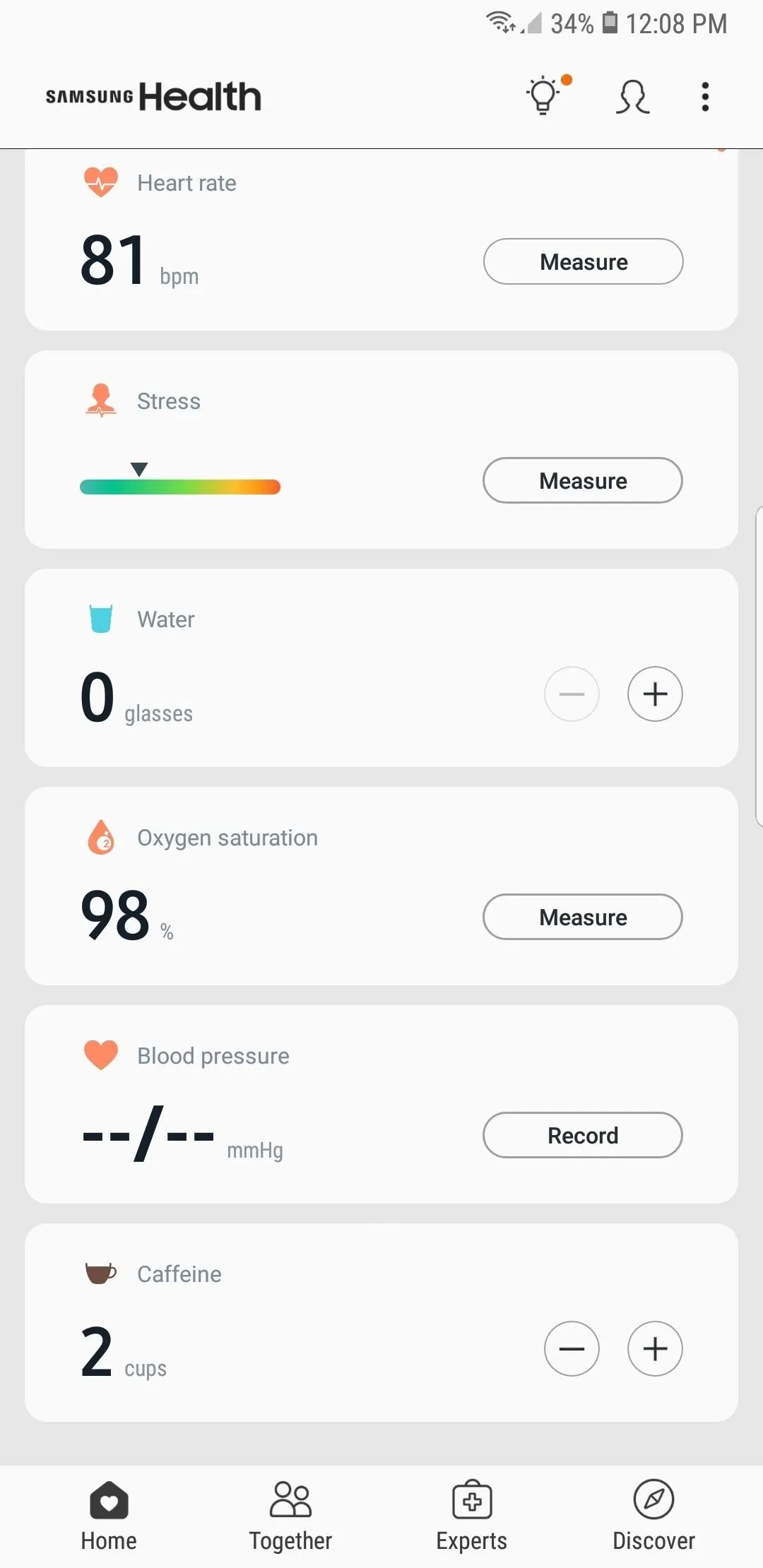The height and width of the screenshot is (1568, 763).
Task: Open the three-dot overflow menu
Action: click(x=704, y=97)
